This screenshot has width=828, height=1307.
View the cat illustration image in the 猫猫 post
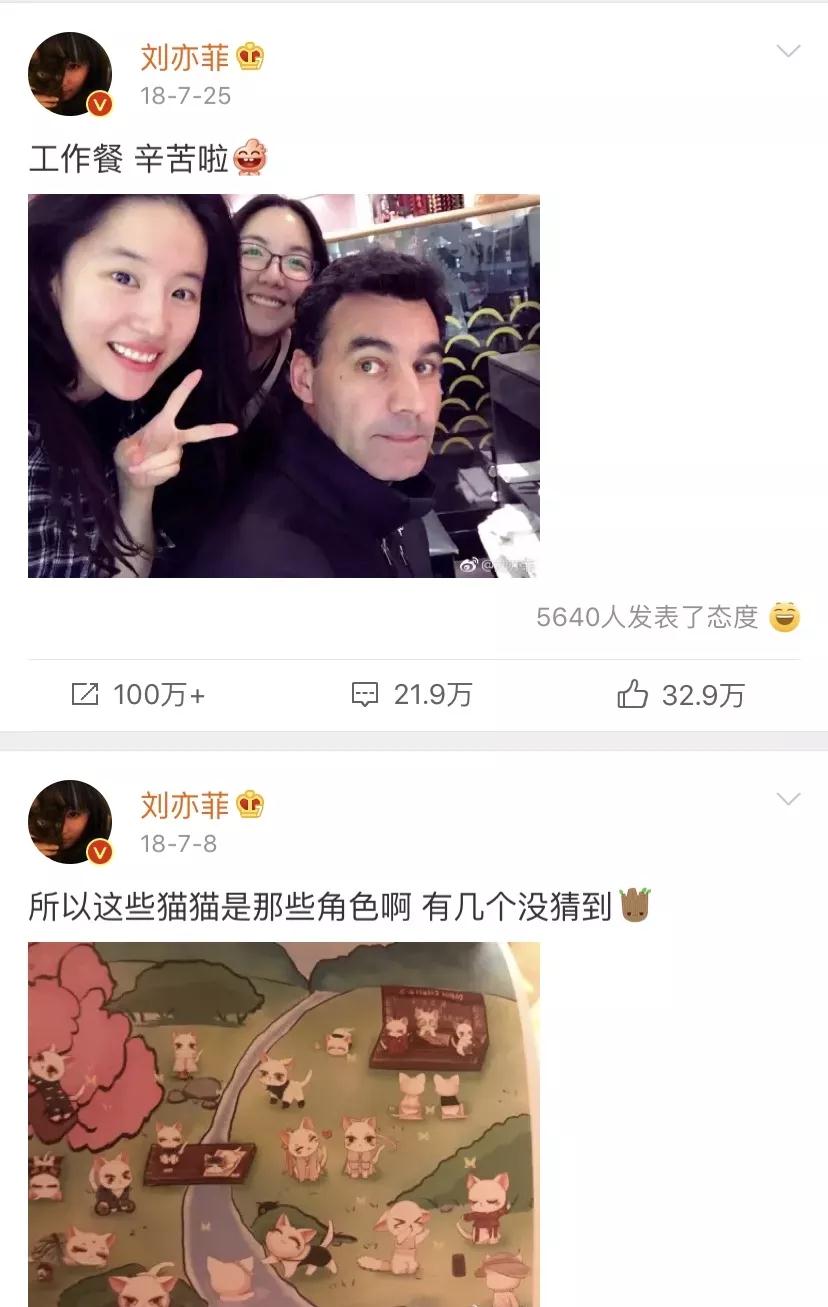click(283, 1125)
